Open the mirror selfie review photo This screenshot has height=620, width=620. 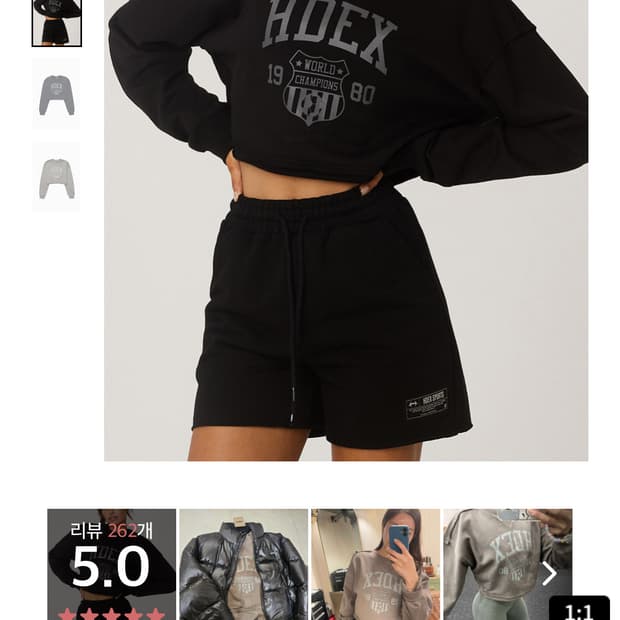375,564
